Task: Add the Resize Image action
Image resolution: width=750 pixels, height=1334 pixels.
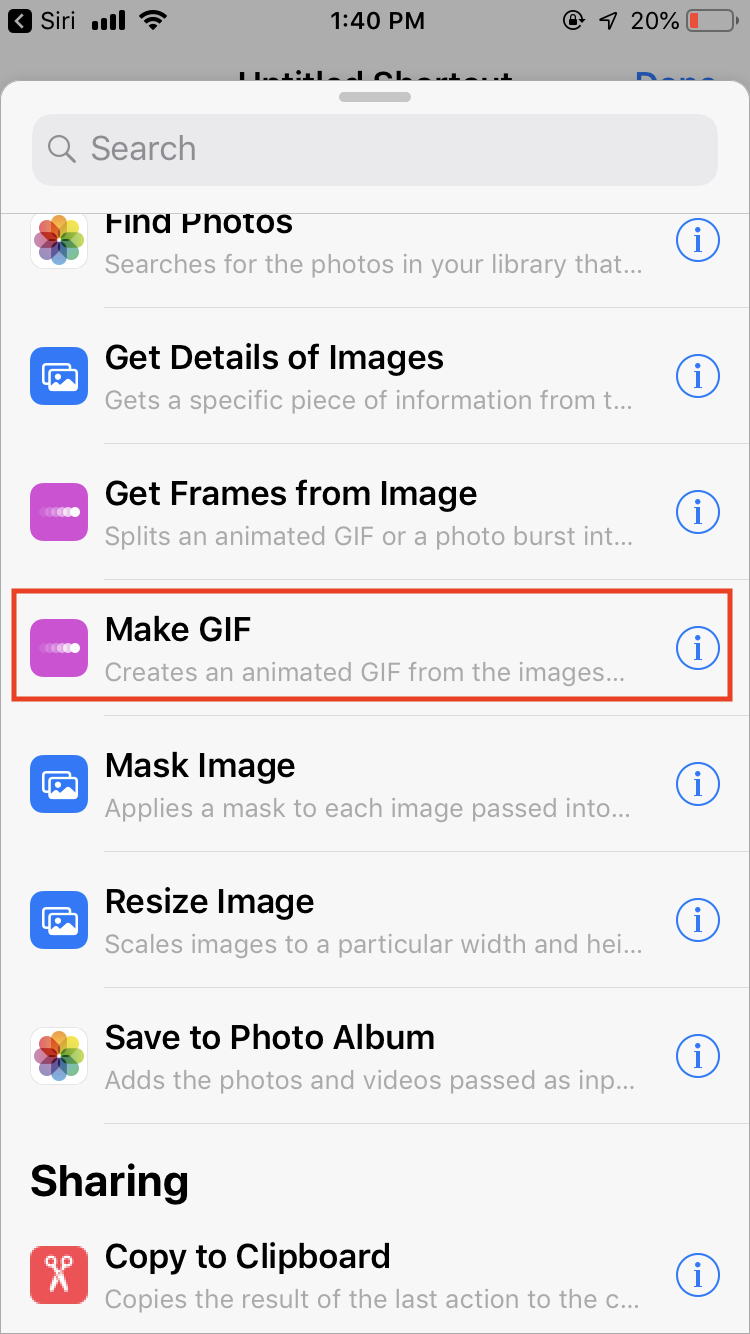Action: (340, 920)
